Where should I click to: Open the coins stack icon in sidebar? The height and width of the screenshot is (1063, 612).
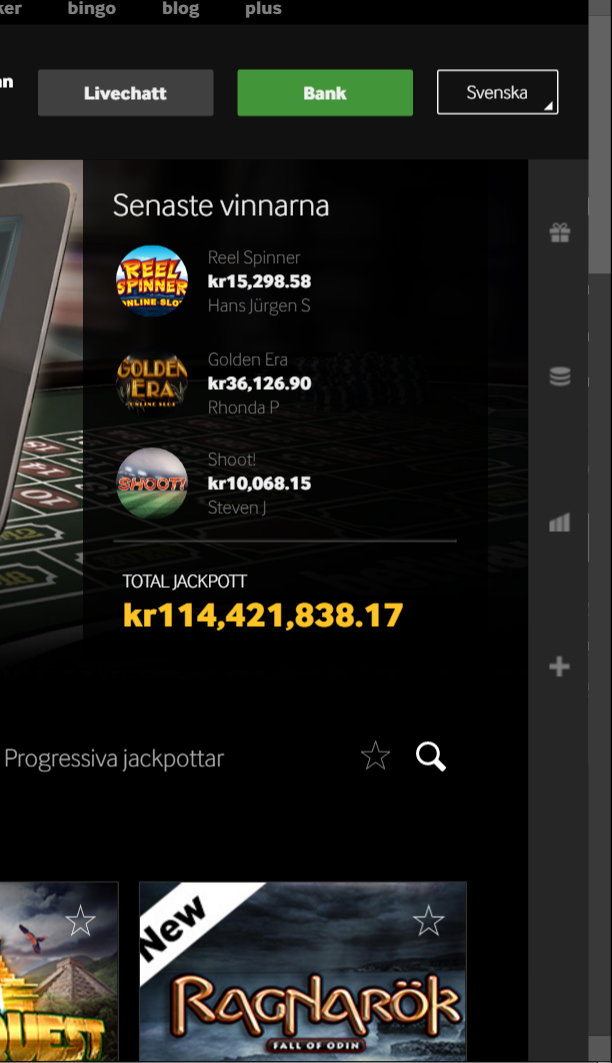click(x=560, y=377)
